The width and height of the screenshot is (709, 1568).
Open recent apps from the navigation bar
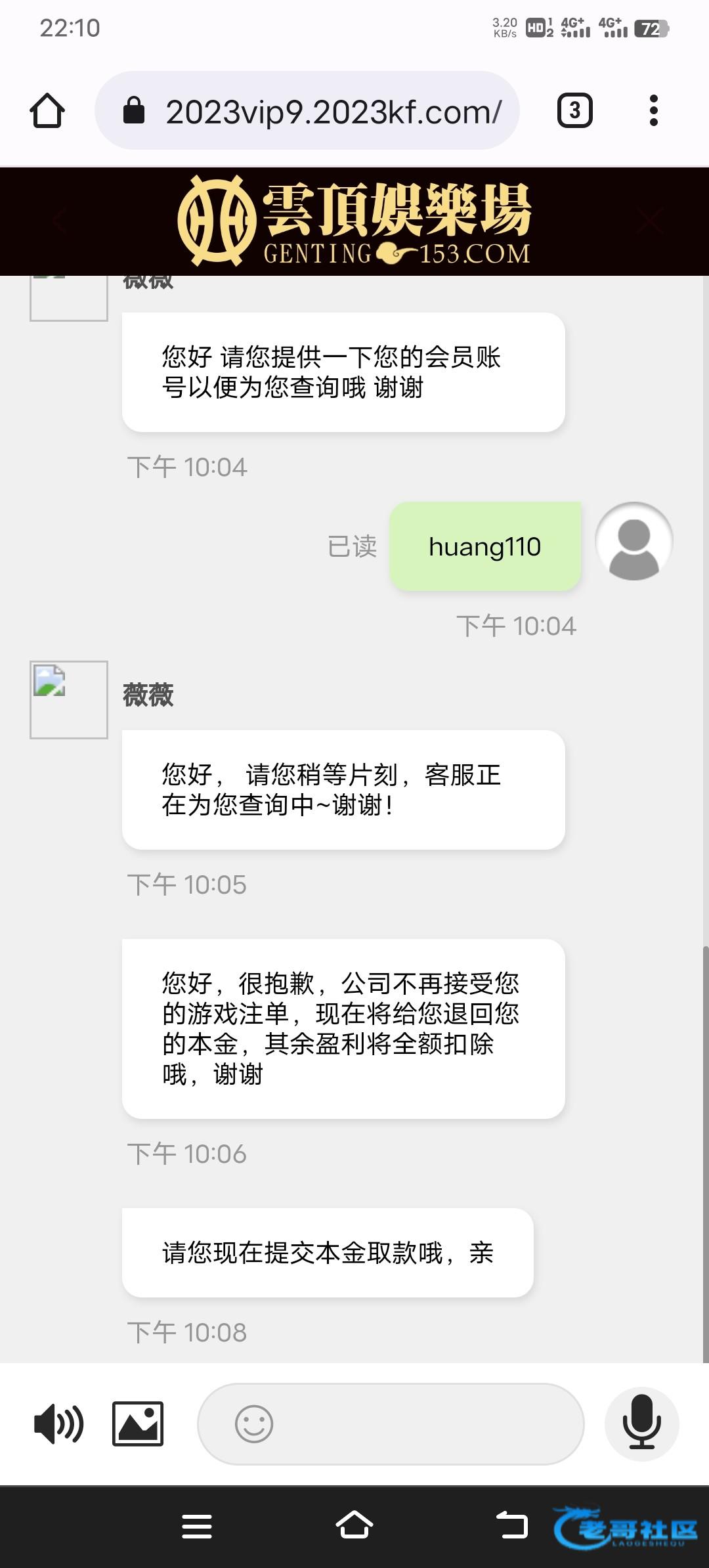[x=197, y=1526]
